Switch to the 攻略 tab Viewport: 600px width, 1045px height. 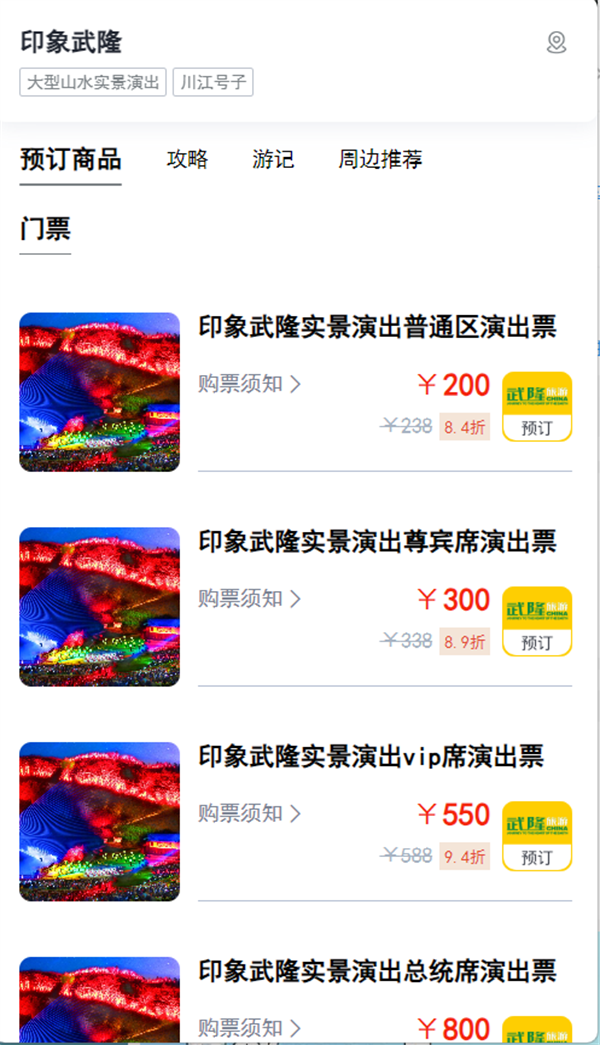187,159
